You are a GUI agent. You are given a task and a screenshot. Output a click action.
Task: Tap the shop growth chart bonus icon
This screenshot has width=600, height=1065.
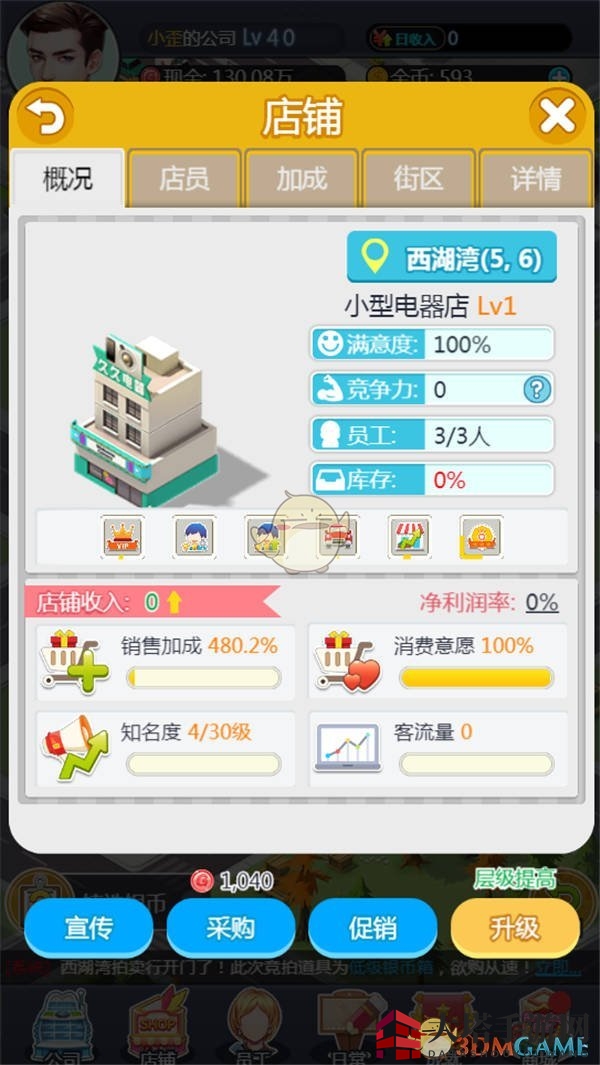(x=409, y=539)
